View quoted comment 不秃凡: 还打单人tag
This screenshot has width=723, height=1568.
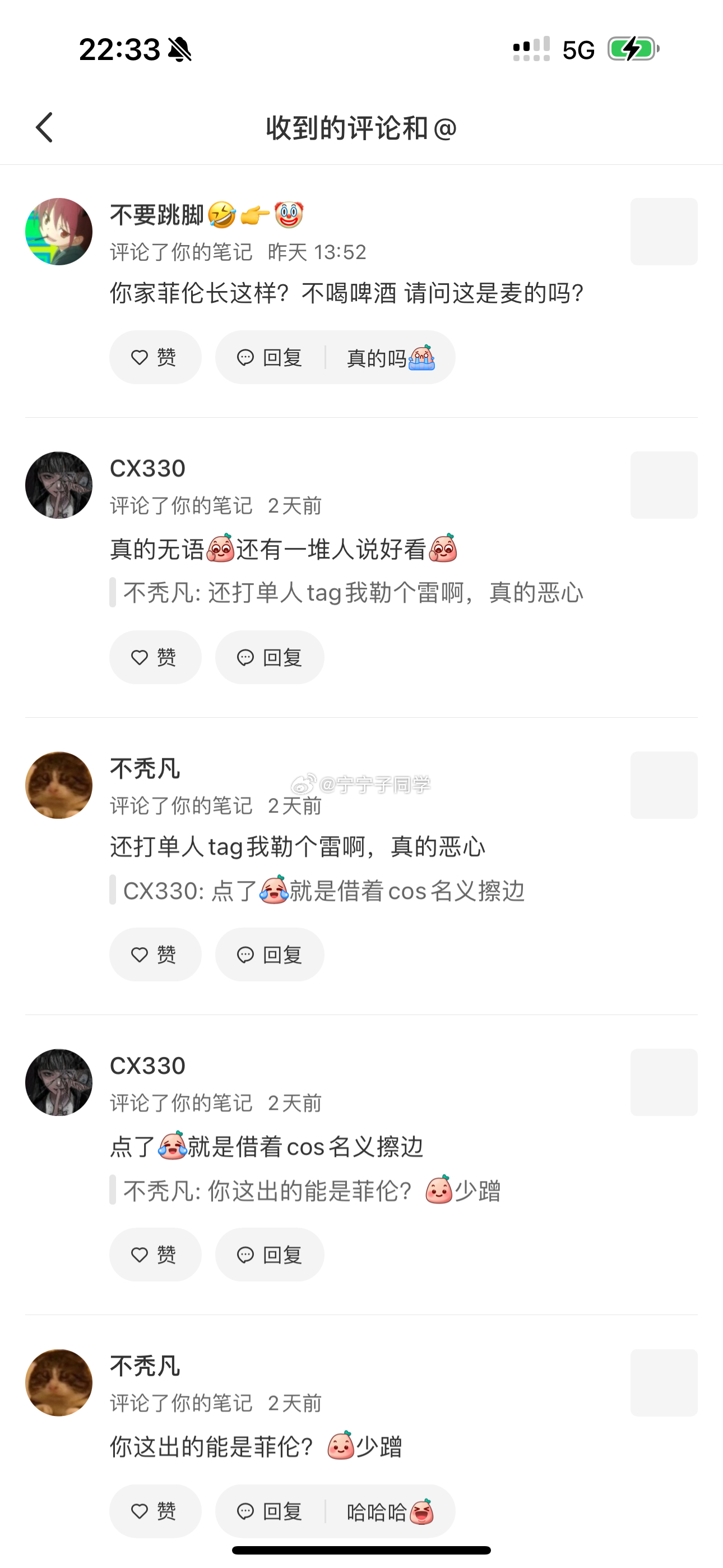[353, 593]
